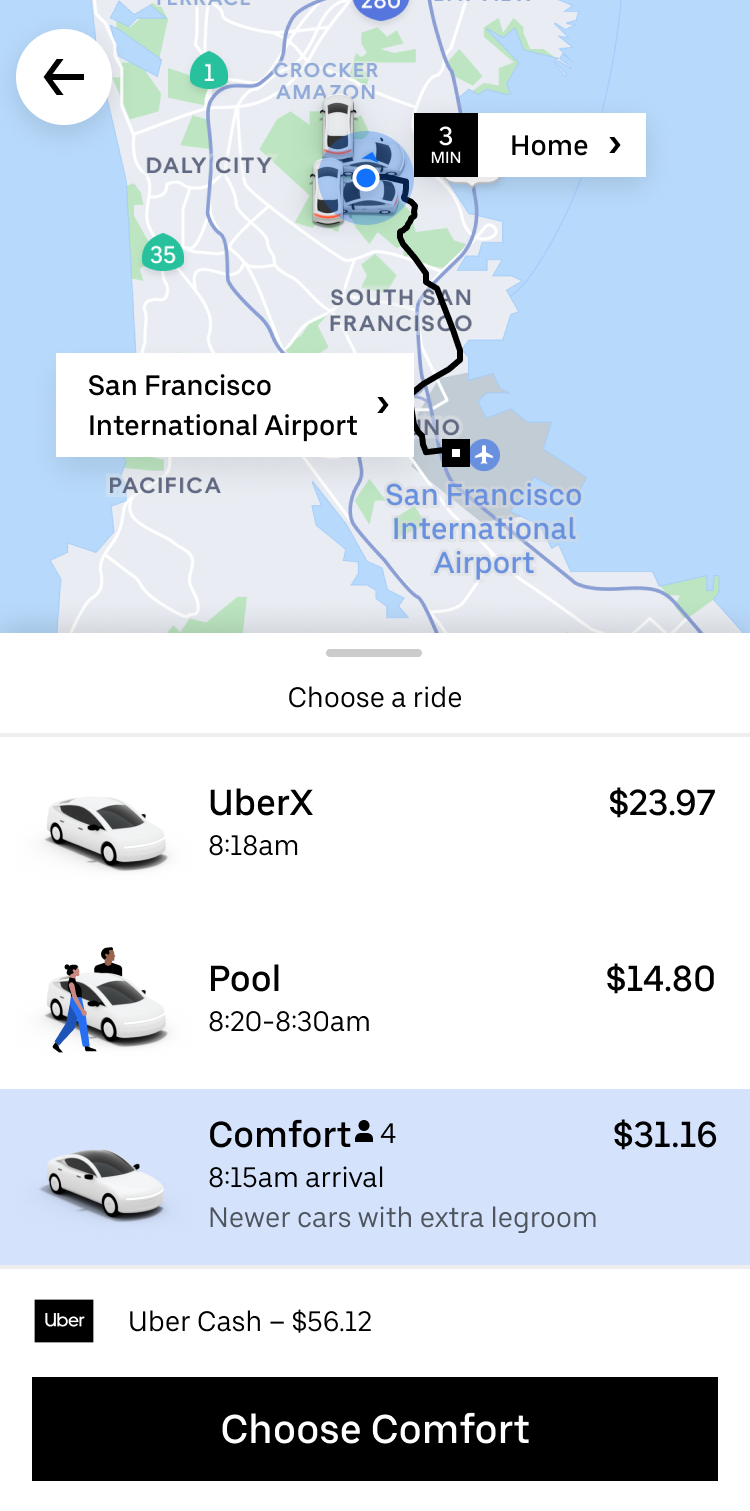Edit the Home pickup location
Viewport: 750px width, 1511px height.
coord(561,146)
